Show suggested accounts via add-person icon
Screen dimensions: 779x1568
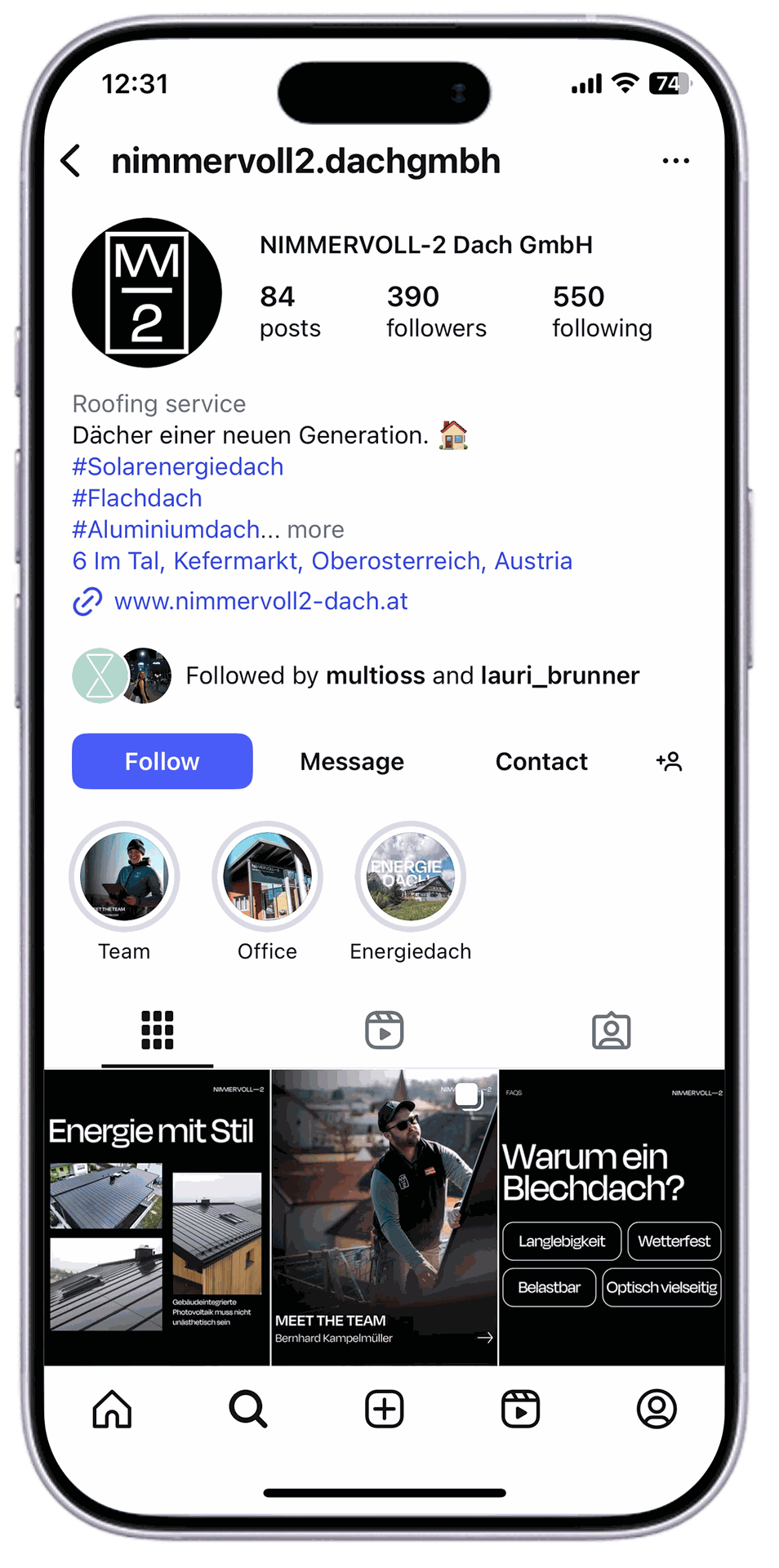coord(669,761)
